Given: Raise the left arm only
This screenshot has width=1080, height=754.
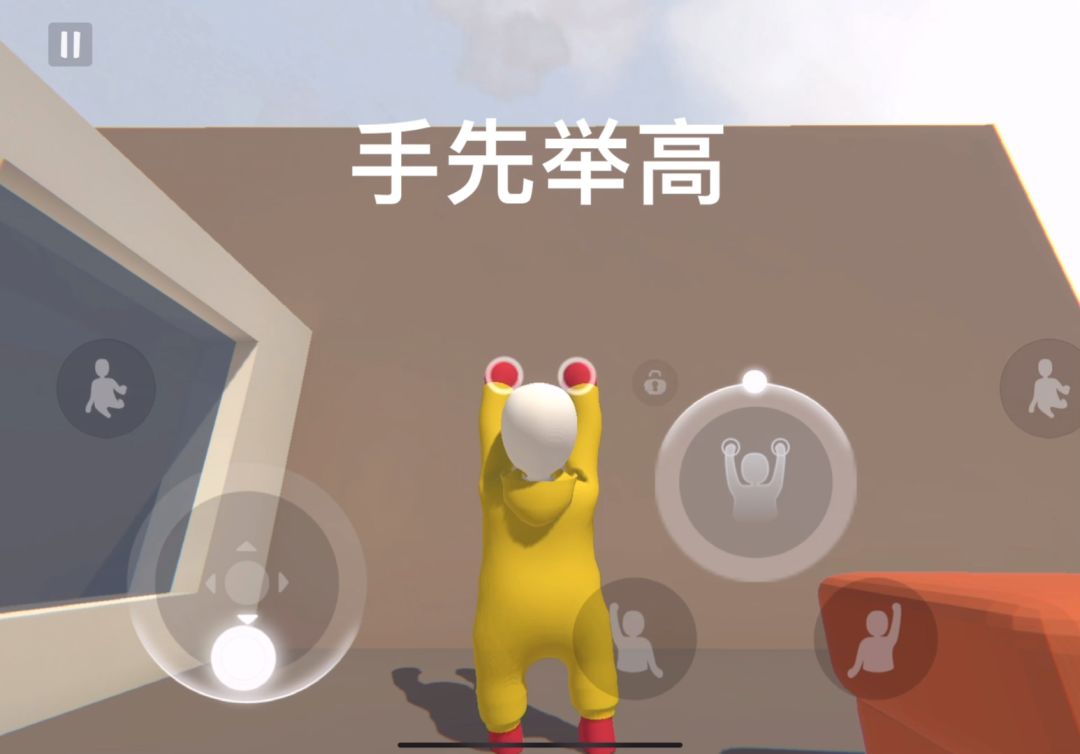Looking at the screenshot, I should pos(634,638).
